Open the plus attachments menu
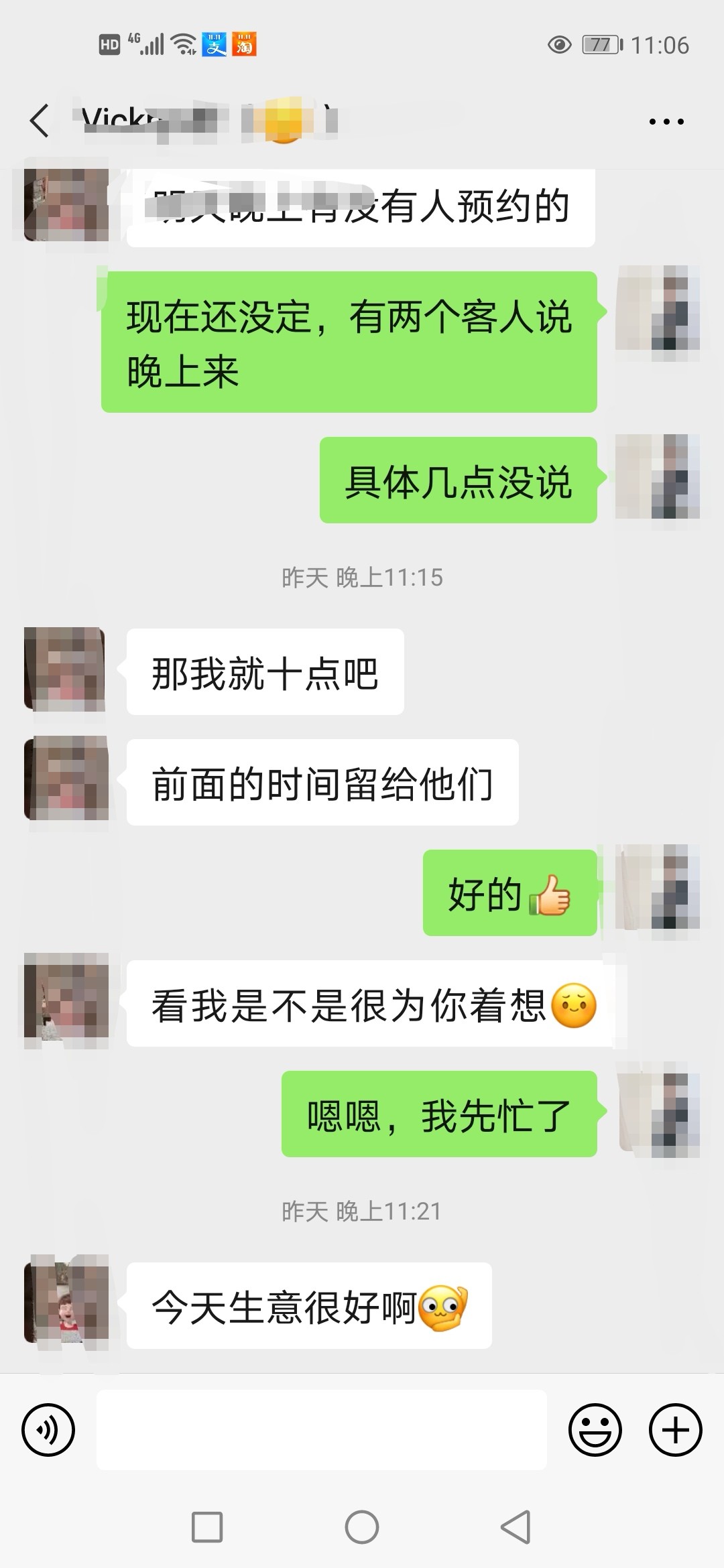The width and height of the screenshot is (724, 1568). (675, 1429)
